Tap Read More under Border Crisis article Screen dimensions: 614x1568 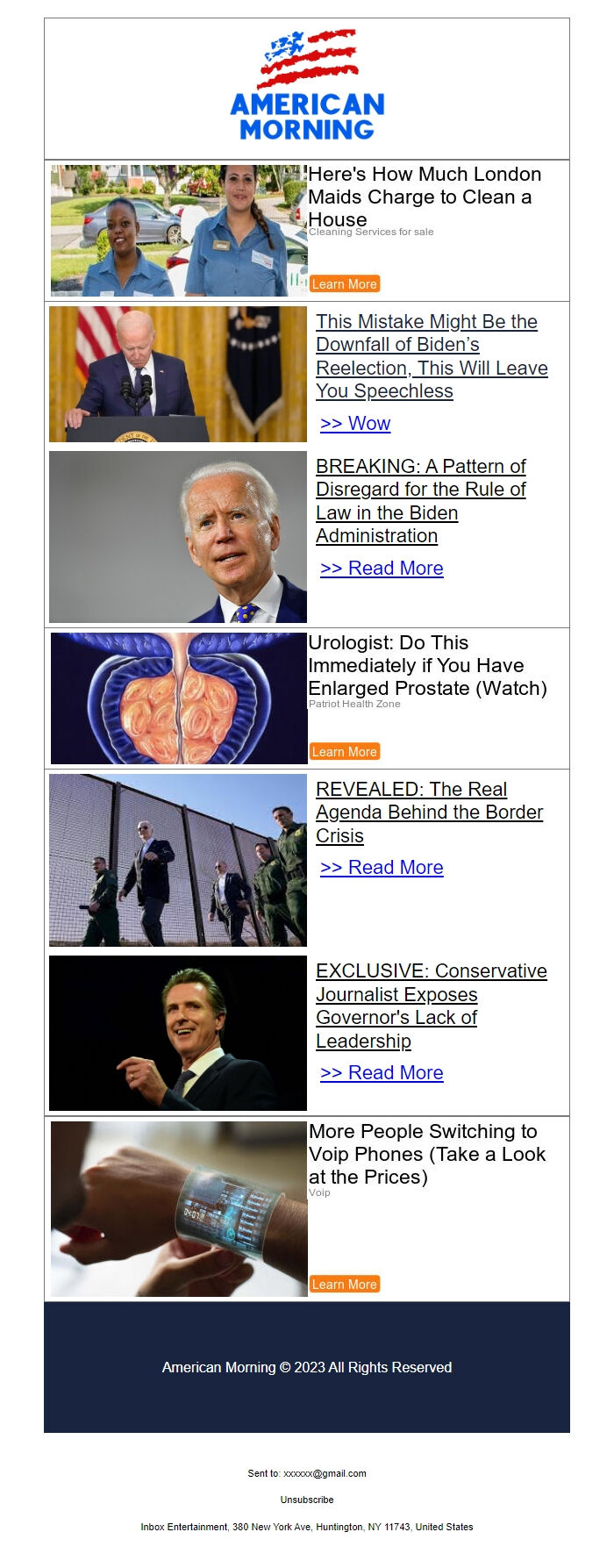(x=382, y=868)
